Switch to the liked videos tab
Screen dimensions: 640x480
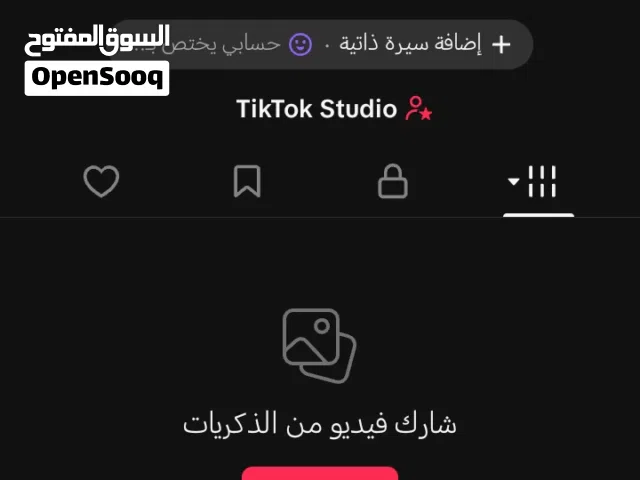pos(101,182)
